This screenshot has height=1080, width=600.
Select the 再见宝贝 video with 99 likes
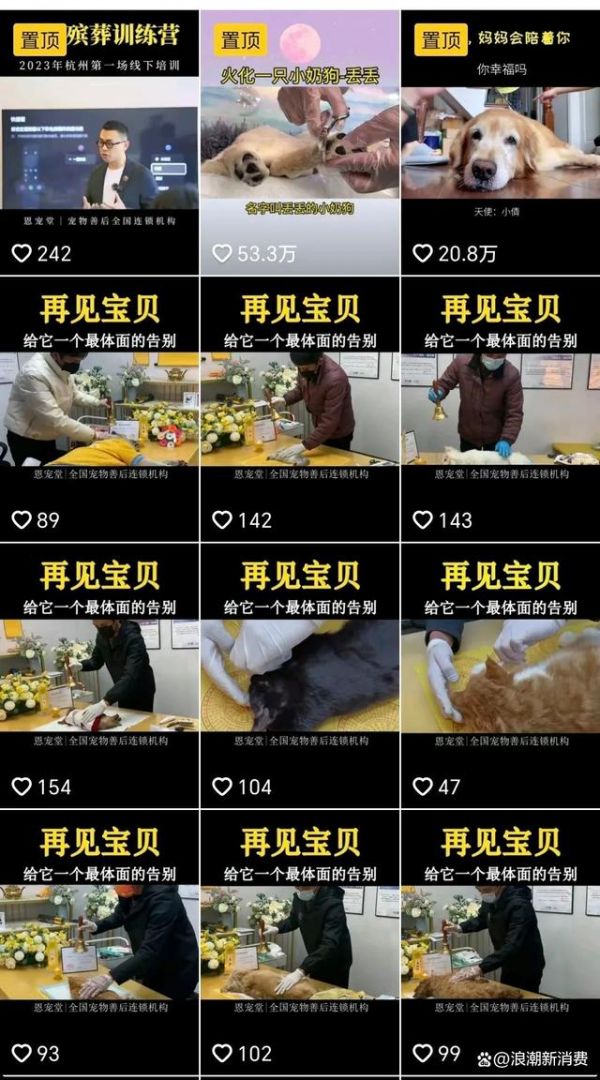[x=500, y=942]
